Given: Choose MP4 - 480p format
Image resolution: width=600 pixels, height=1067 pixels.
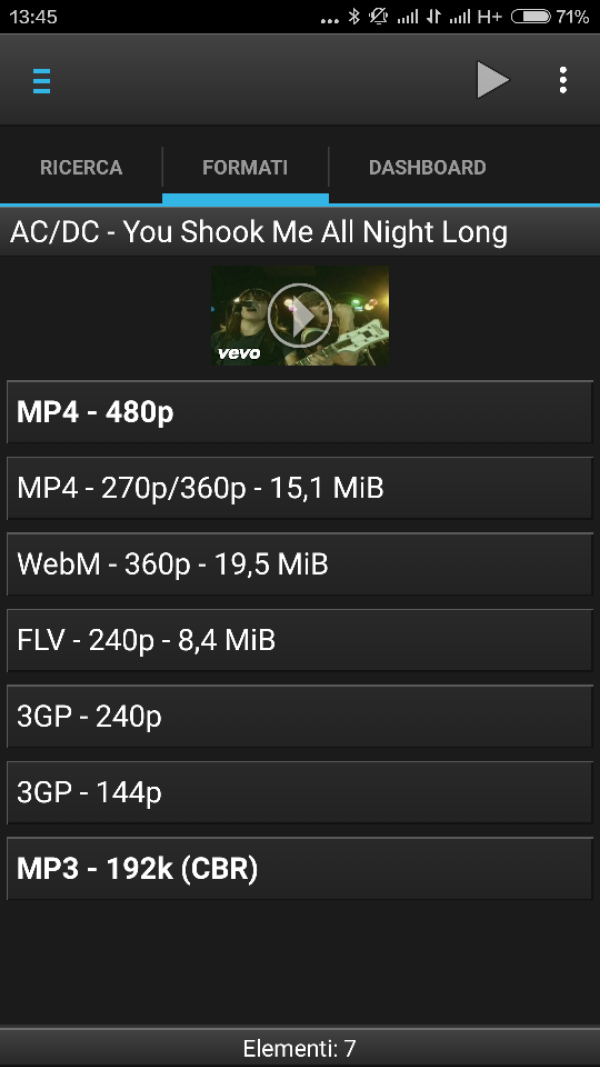Looking at the screenshot, I should [x=300, y=412].
